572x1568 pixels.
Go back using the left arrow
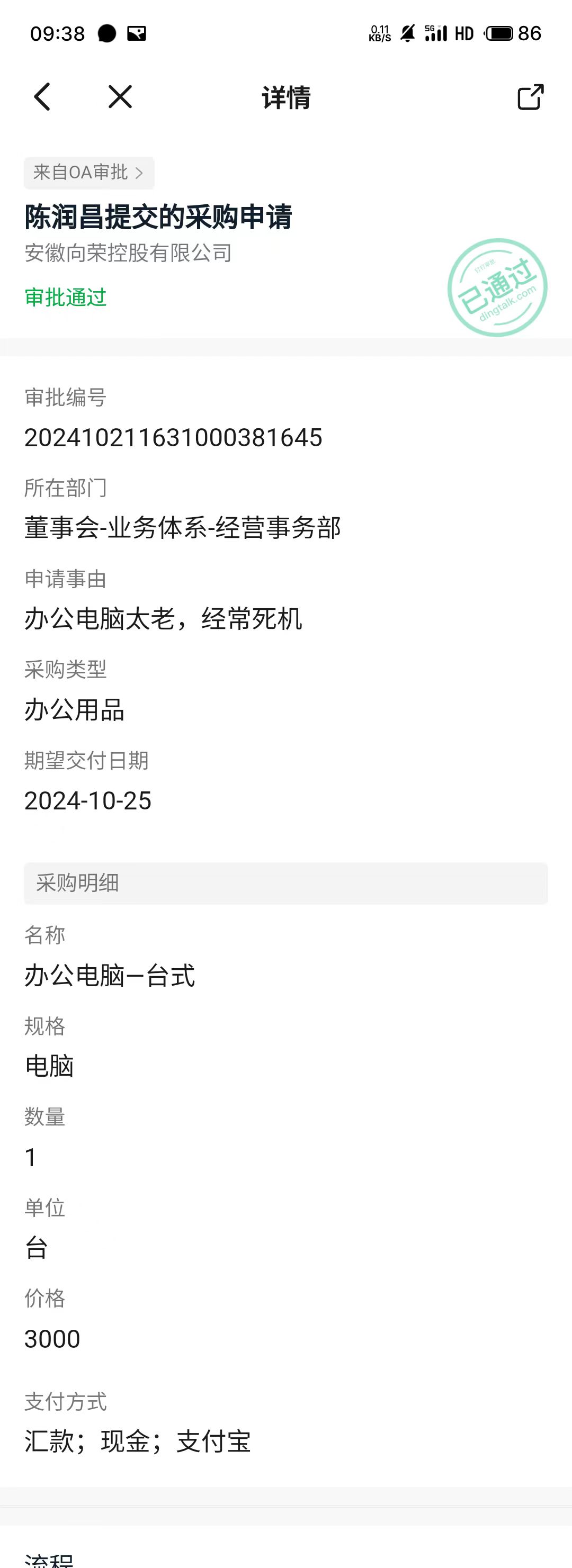42,97
